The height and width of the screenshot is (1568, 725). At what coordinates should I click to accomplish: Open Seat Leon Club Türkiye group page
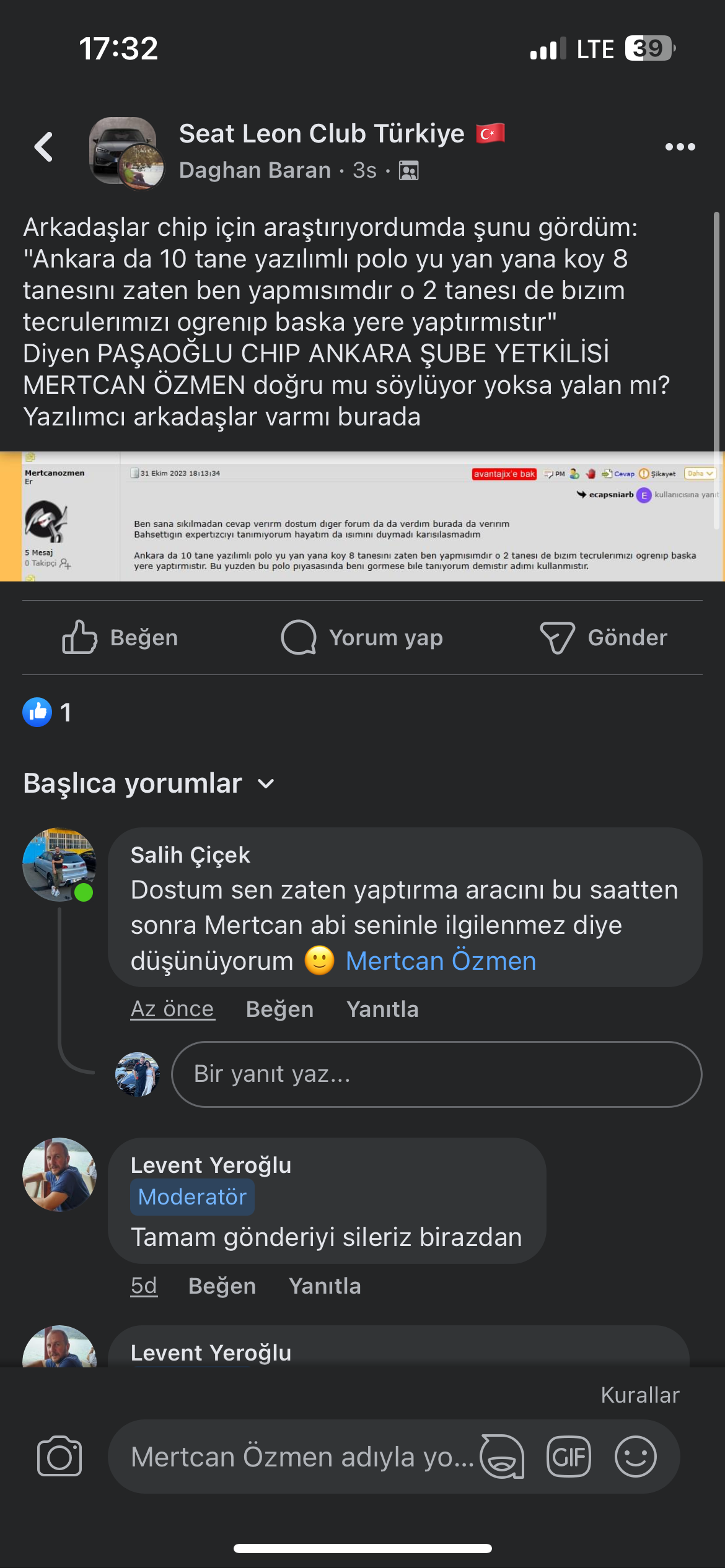(x=322, y=134)
